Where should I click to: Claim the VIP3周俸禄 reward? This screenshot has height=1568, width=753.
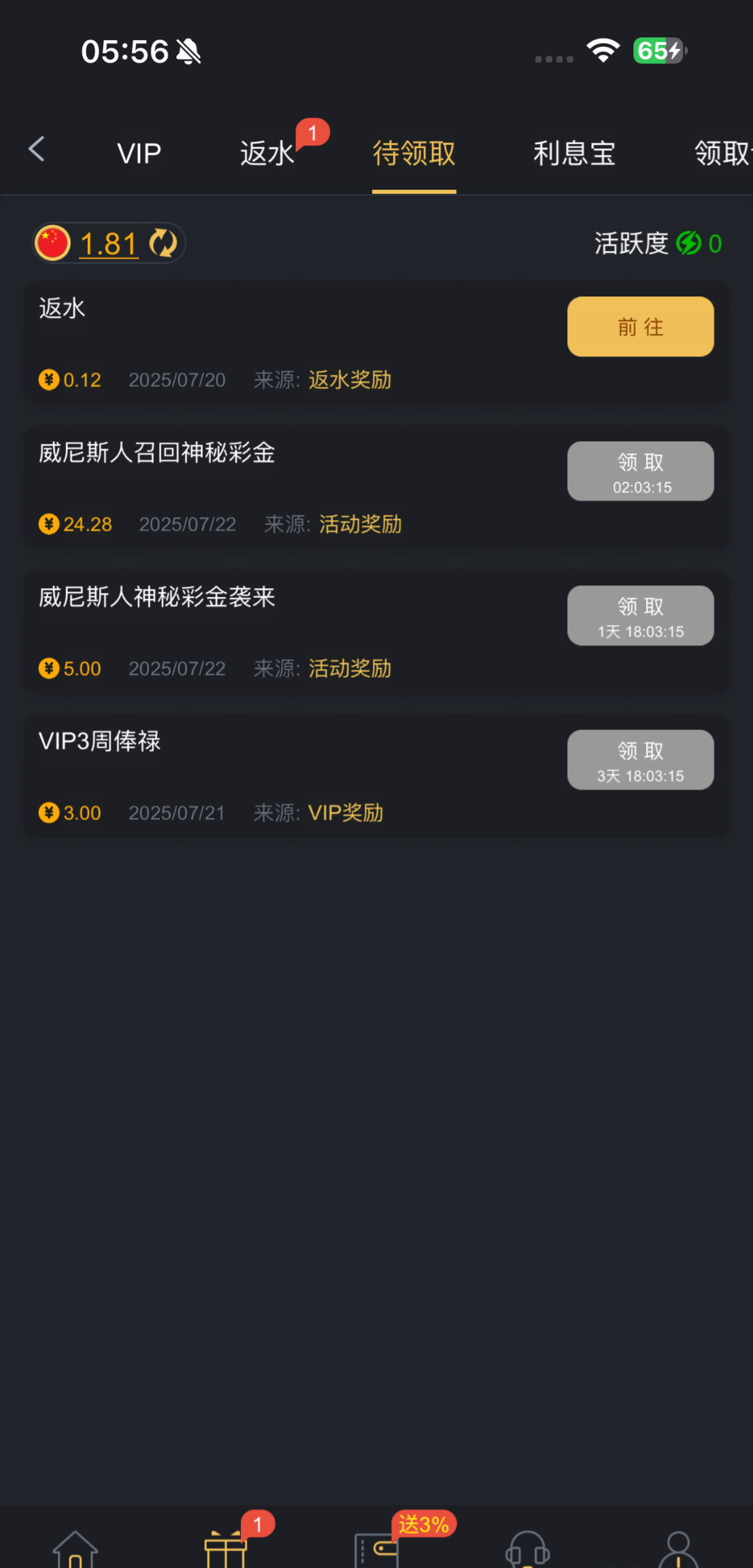(640, 760)
